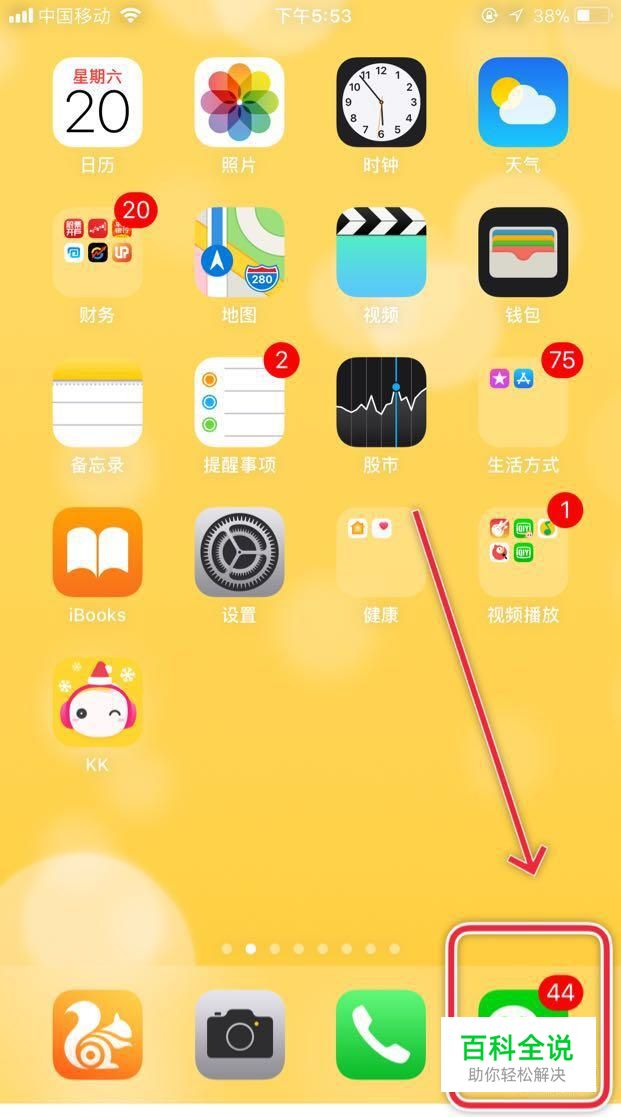Image resolution: width=621 pixels, height=1117 pixels.
Task: Launch the 股市 stocks app
Action: (381, 402)
